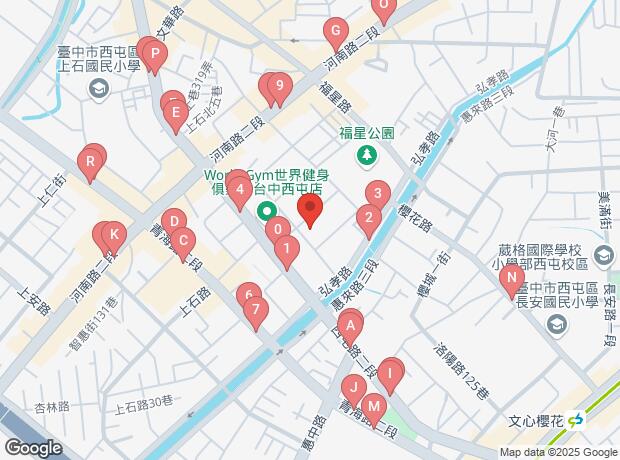Tap the pin numbered 4
The image size is (620, 460).
tap(240, 189)
